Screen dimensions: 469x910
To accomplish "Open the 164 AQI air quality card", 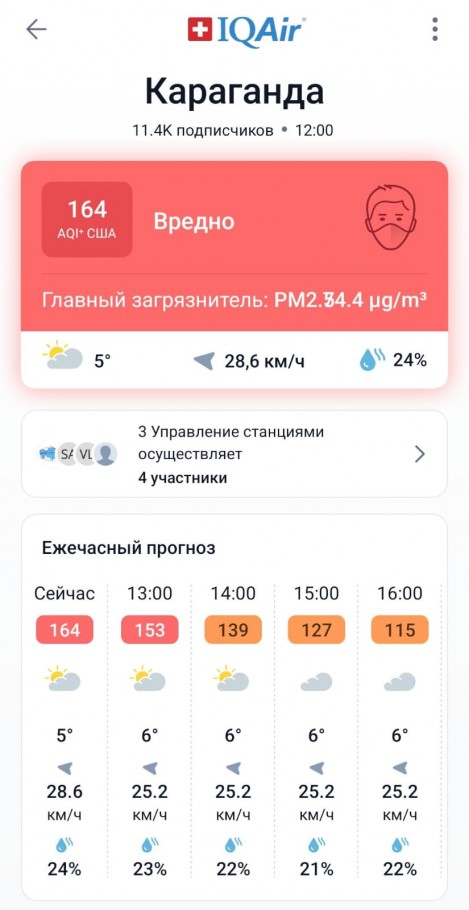I will [234, 275].
